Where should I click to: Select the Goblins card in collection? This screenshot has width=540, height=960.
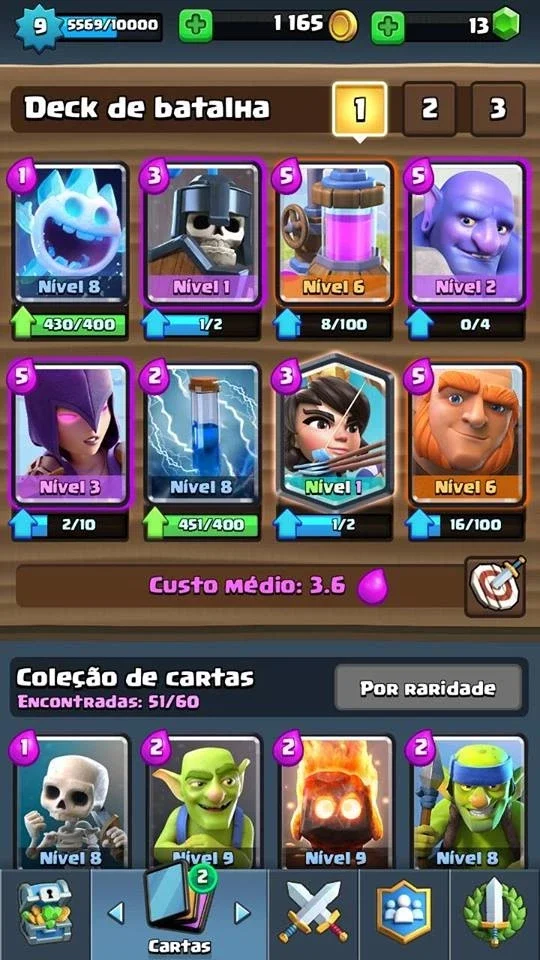click(203, 801)
